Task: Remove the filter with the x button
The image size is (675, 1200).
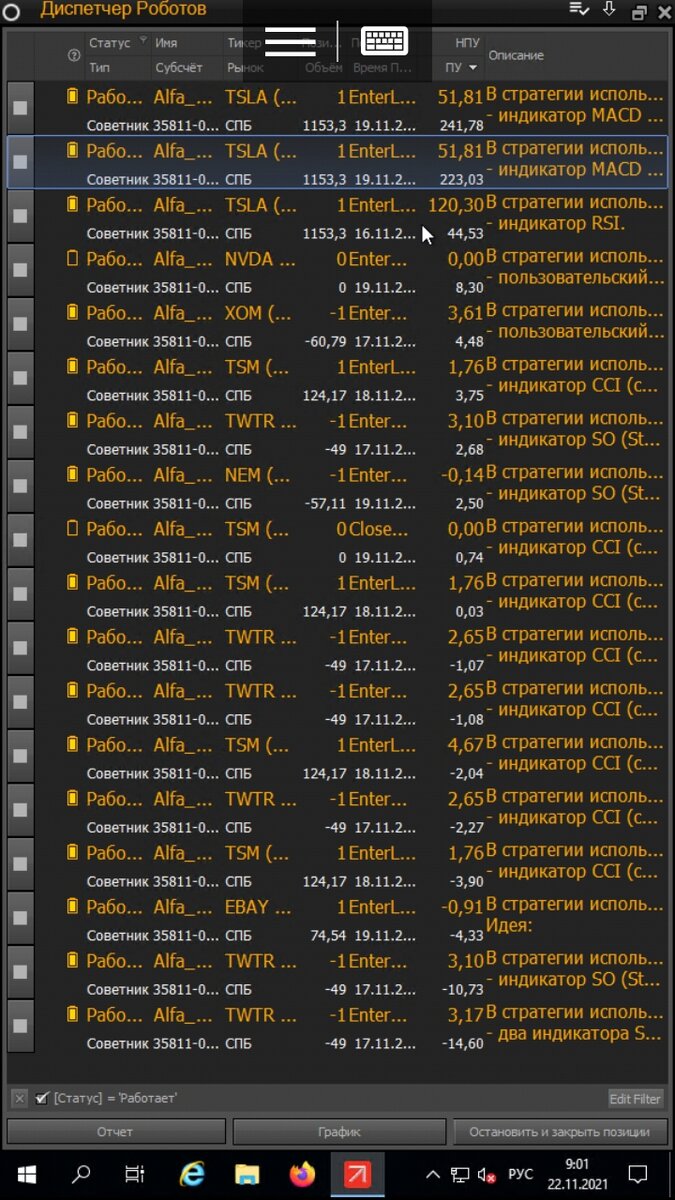Action: pos(19,1098)
